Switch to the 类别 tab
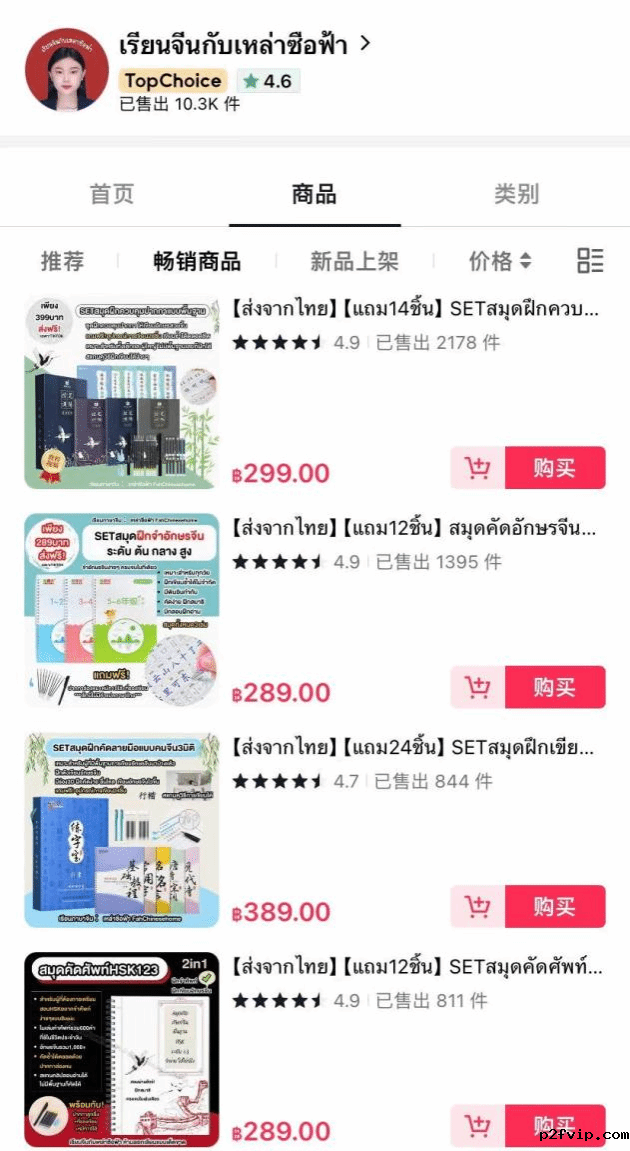The width and height of the screenshot is (630, 1151). coord(516,194)
